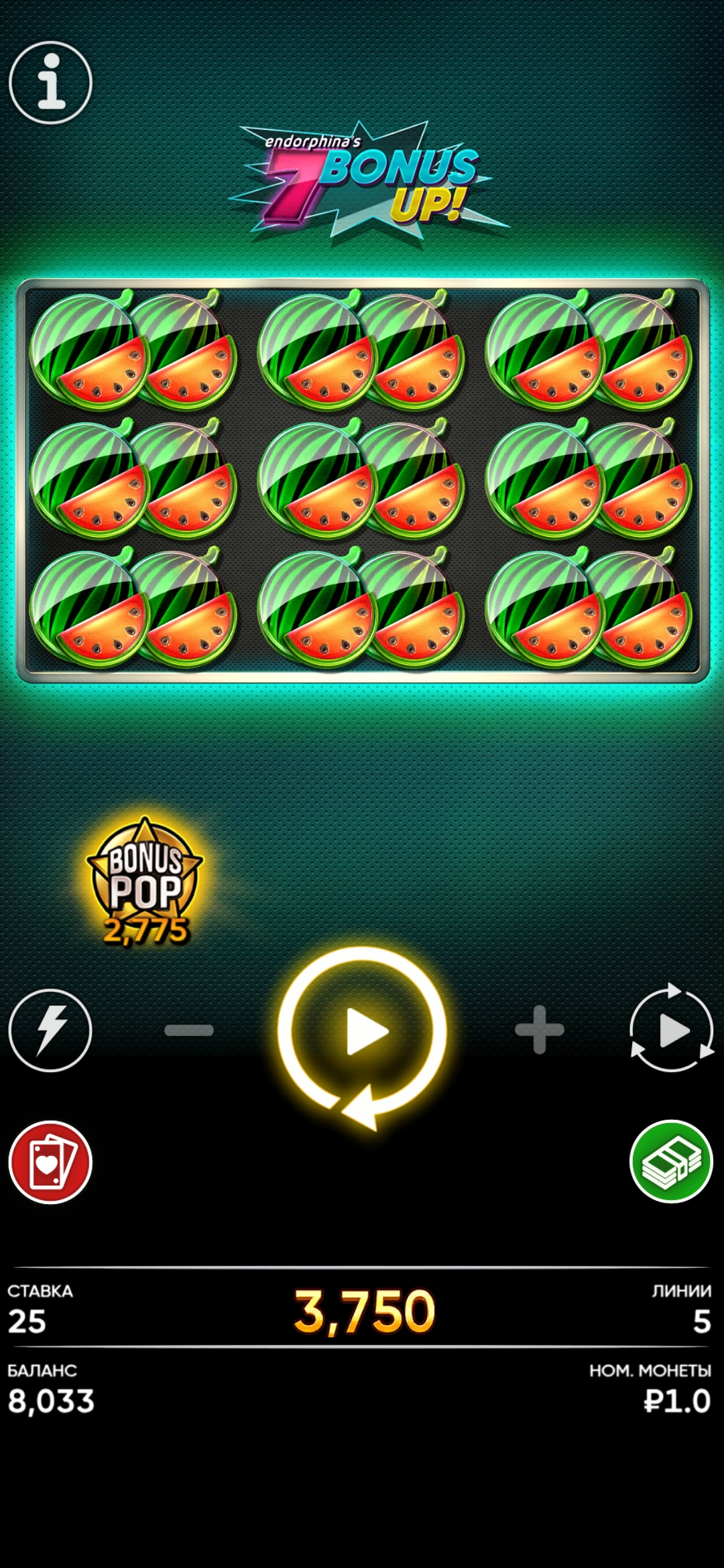Start autoplay spins

[x=672, y=1030]
